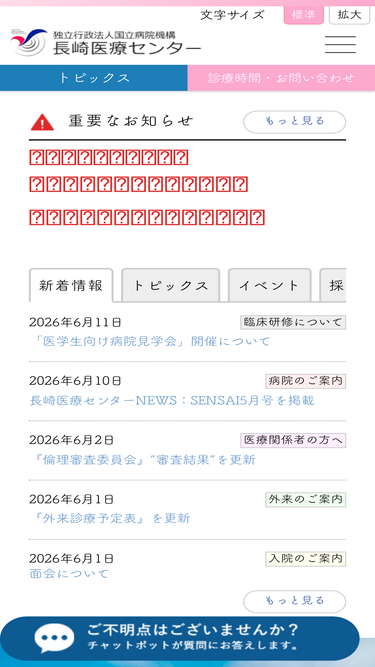Switch to the トピックス tab in news list
The image size is (375, 667).
coord(170,285)
